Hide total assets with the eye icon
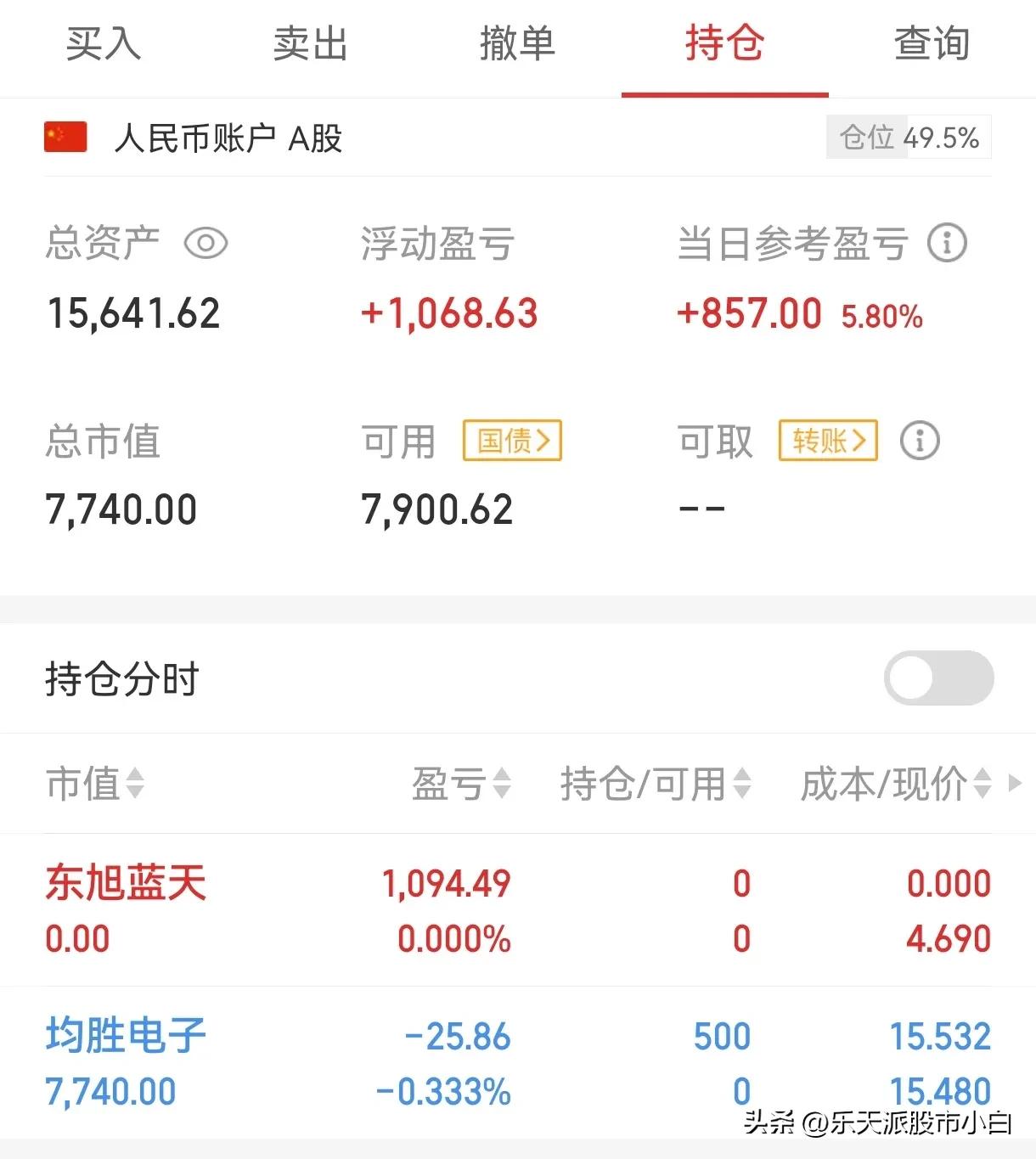The image size is (1036, 1159). point(206,245)
